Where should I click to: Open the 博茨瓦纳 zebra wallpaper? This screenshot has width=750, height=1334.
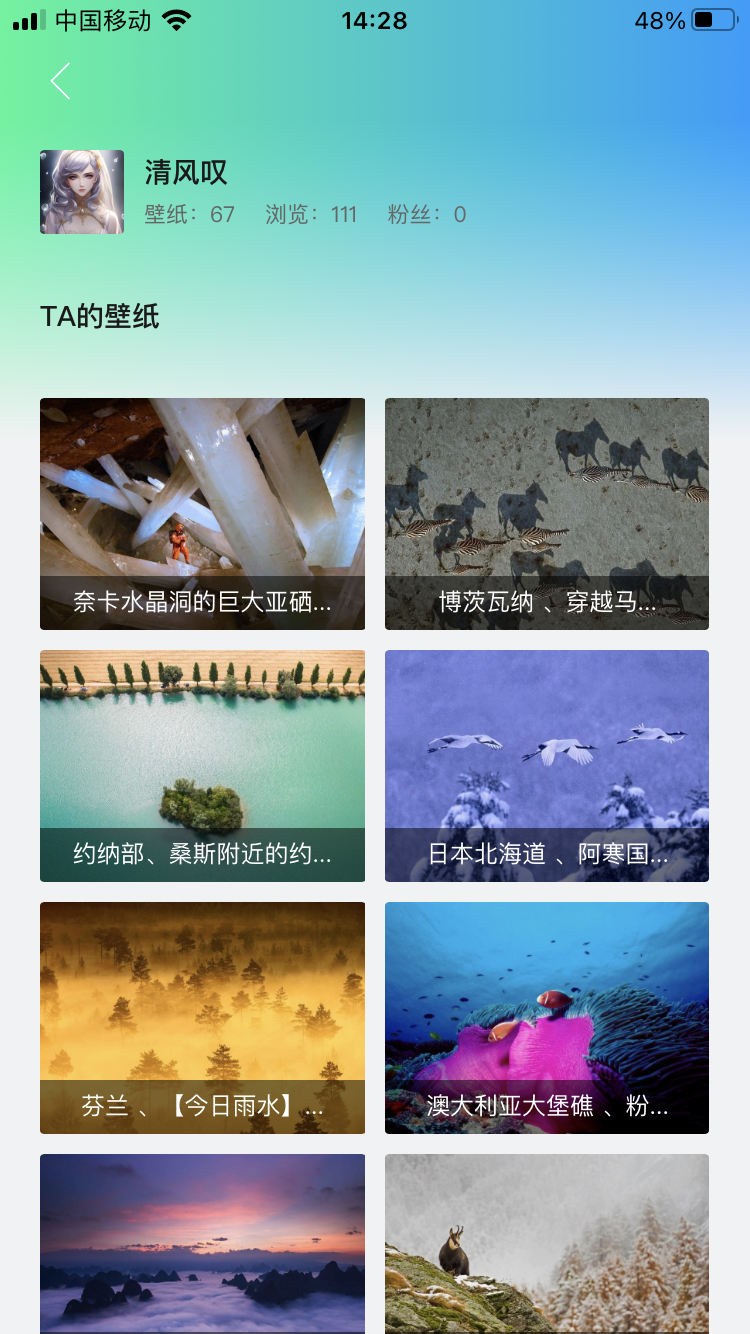click(547, 514)
